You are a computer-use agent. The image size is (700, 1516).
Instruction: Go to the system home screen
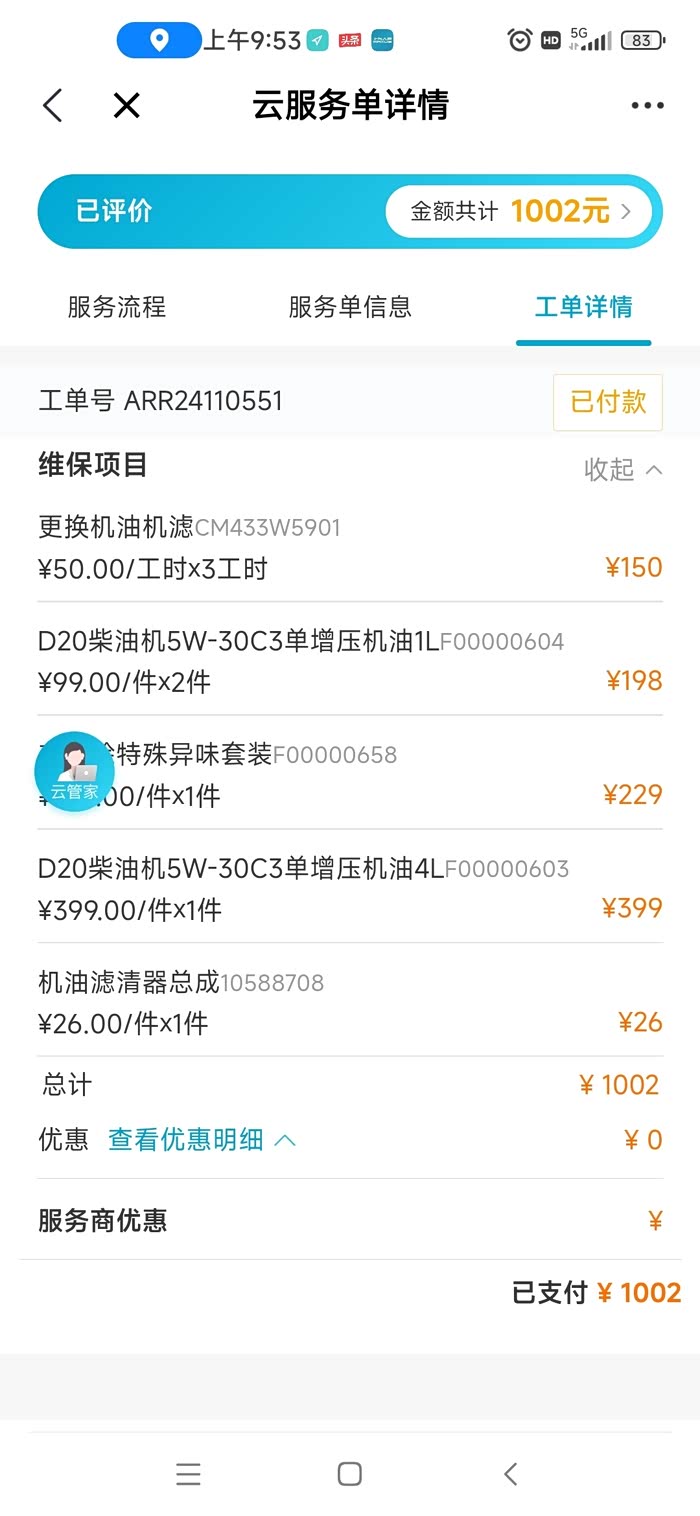(x=349, y=1473)
